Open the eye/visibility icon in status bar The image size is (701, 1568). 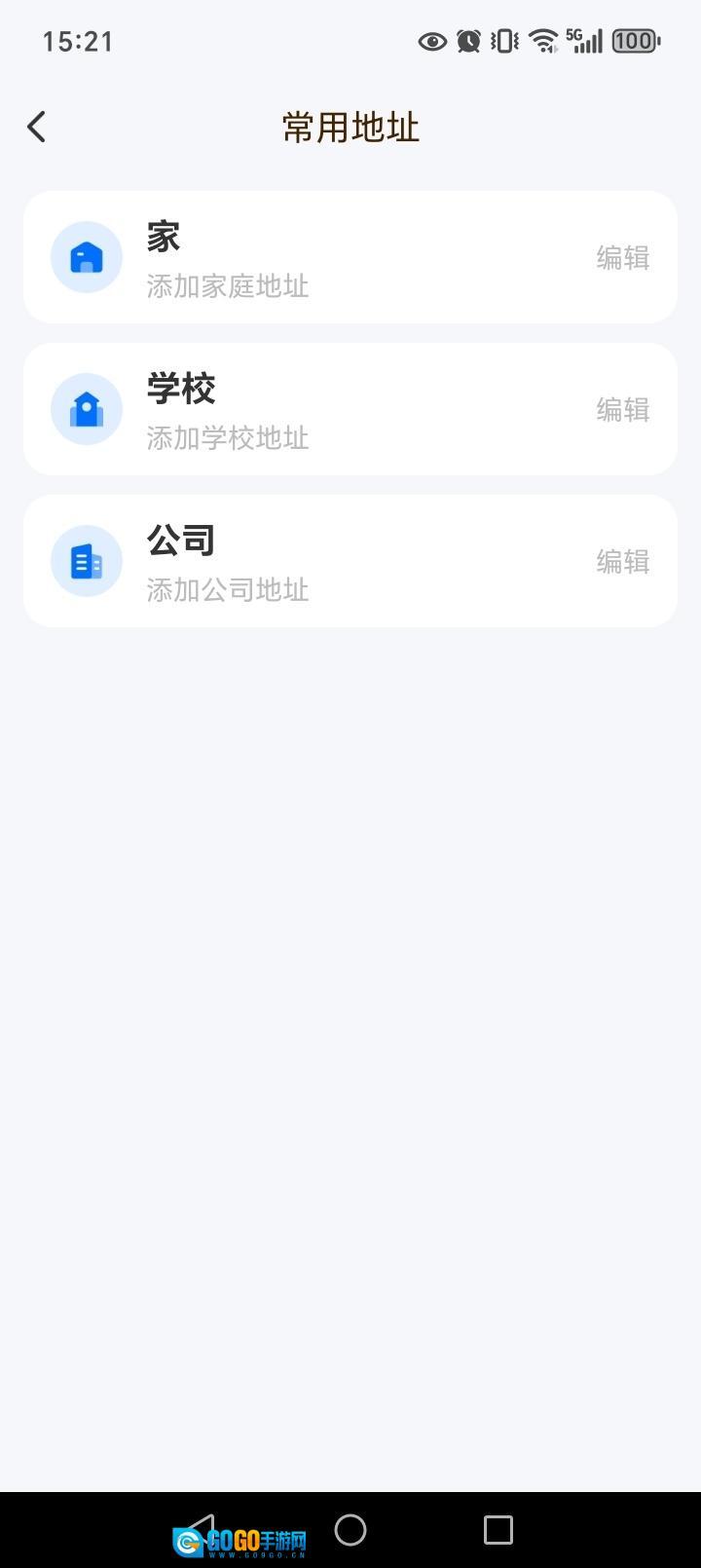point(432,41)
